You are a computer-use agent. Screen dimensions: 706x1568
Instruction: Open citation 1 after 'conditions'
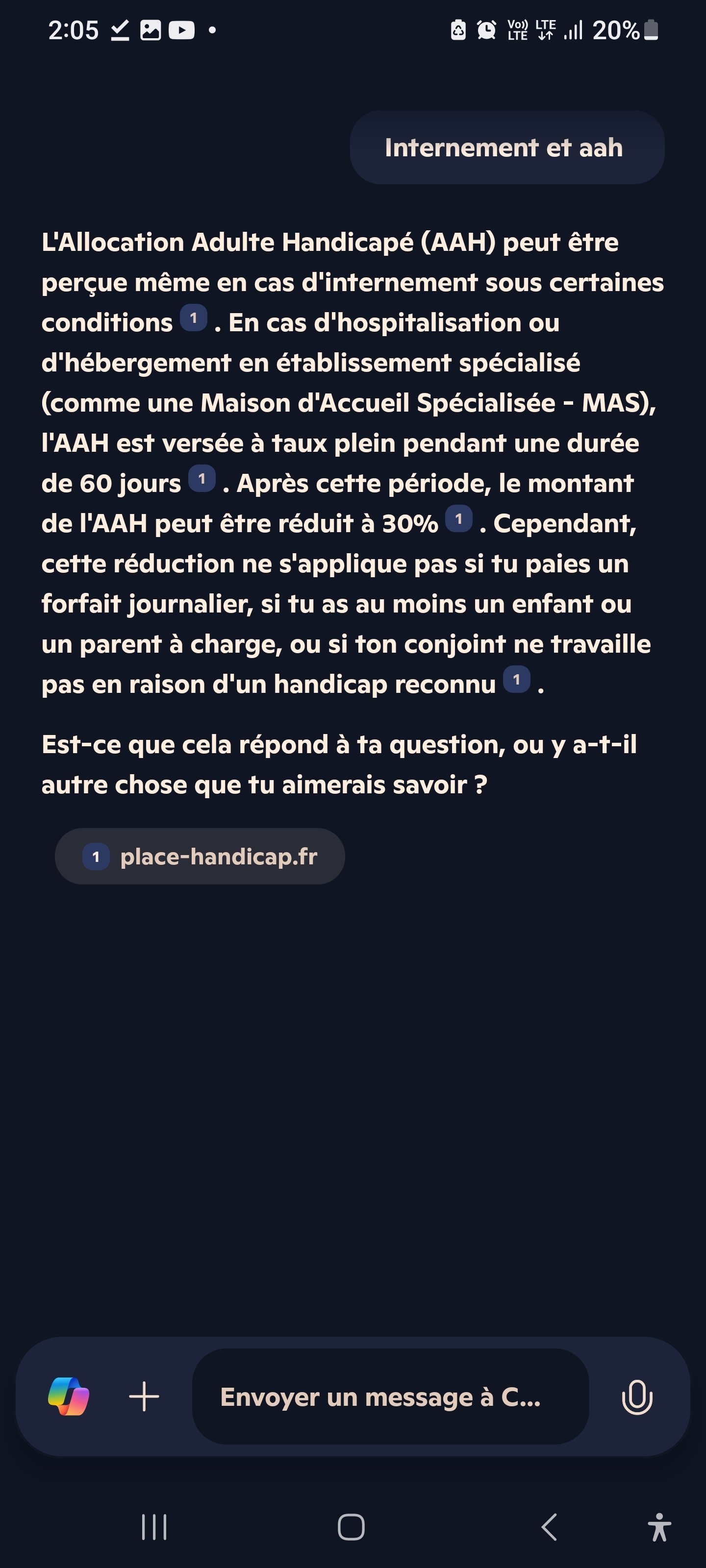click(x=194, y=318)
